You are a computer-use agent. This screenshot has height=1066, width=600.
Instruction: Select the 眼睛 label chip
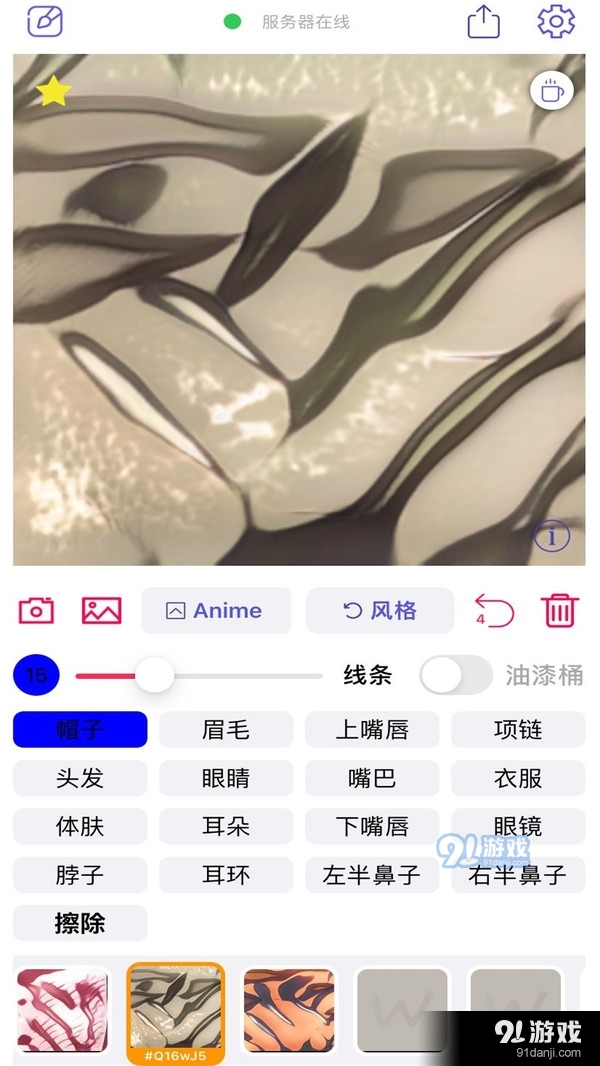click(226, 778)
